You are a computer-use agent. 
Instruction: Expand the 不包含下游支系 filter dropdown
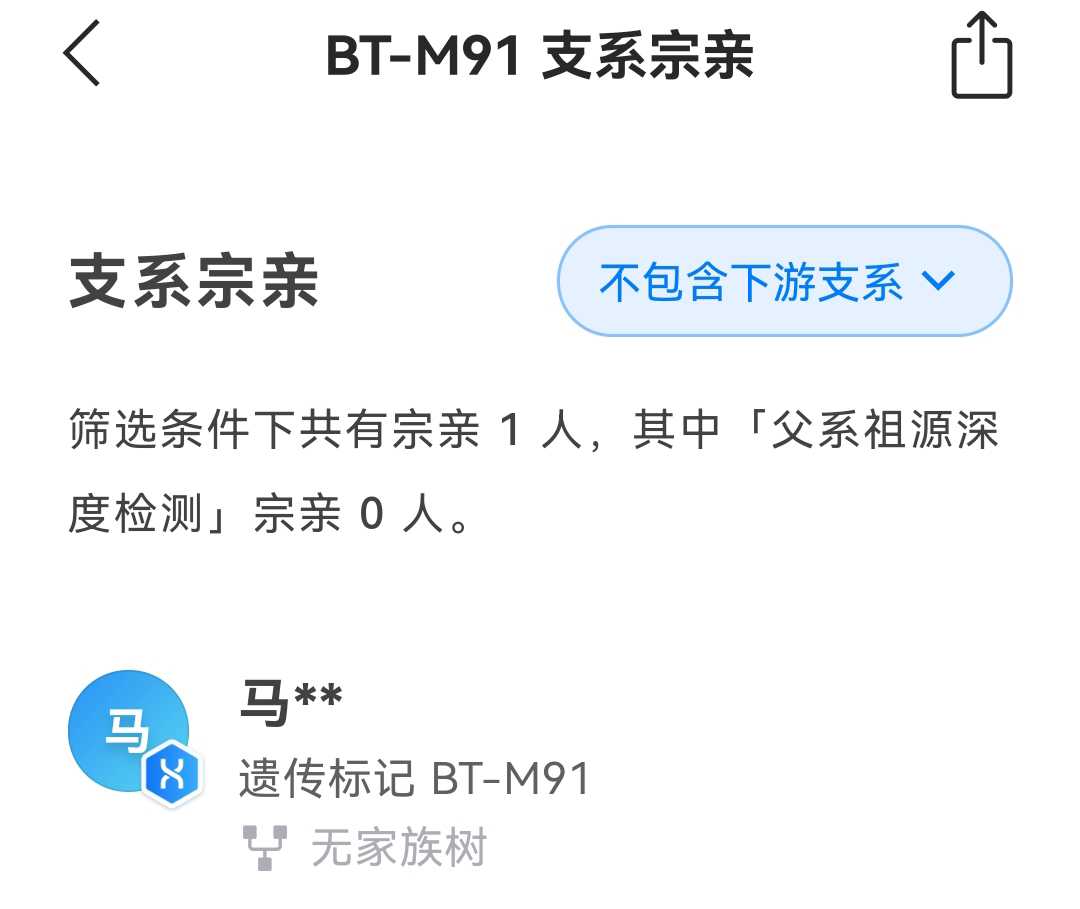[x=784, y=282]
